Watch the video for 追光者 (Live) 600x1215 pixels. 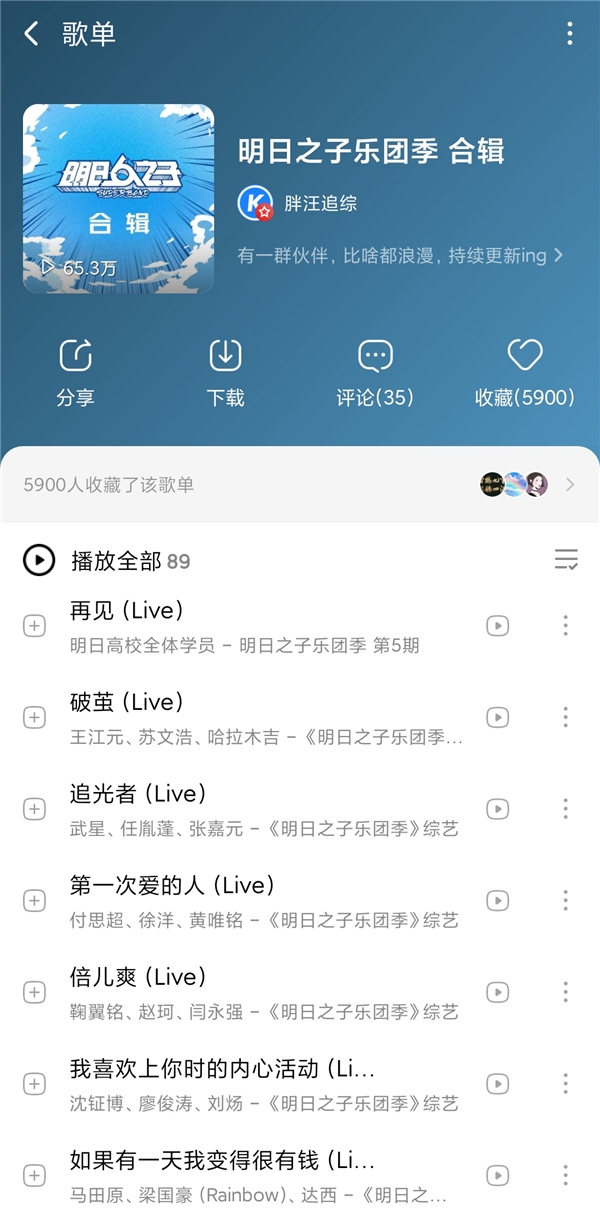497,809
